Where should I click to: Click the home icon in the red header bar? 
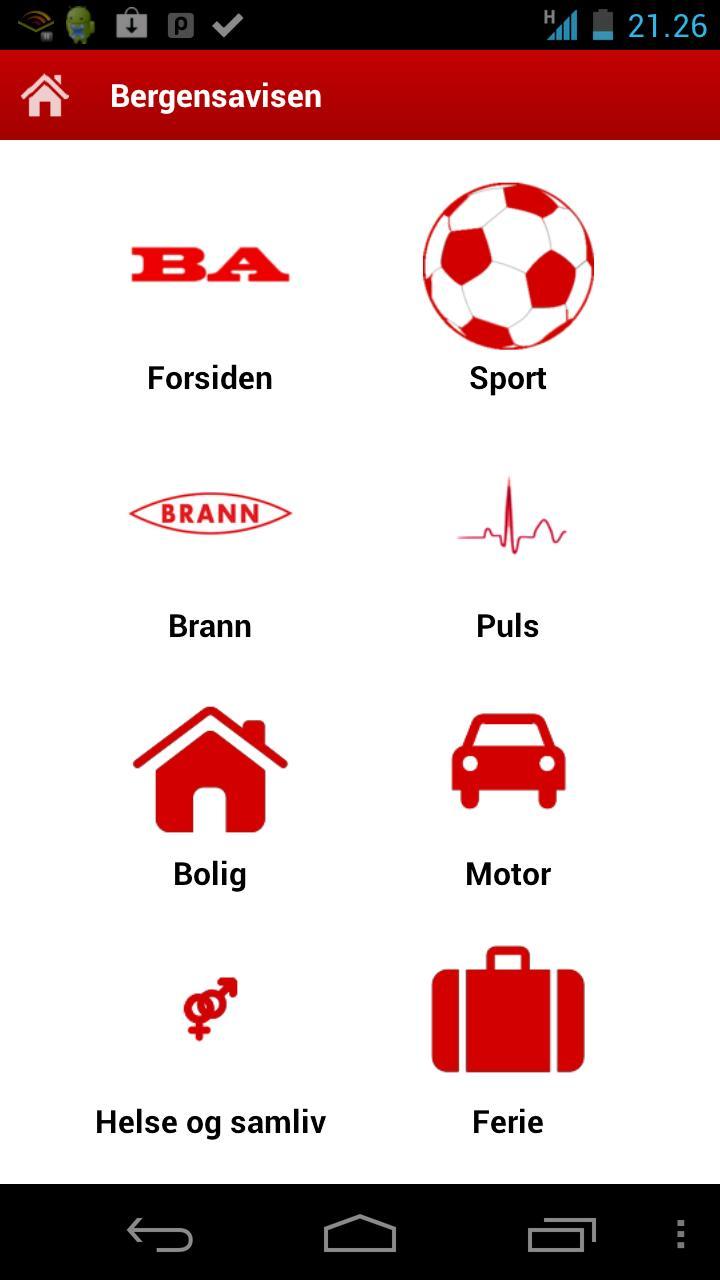(x=44, y=94)
